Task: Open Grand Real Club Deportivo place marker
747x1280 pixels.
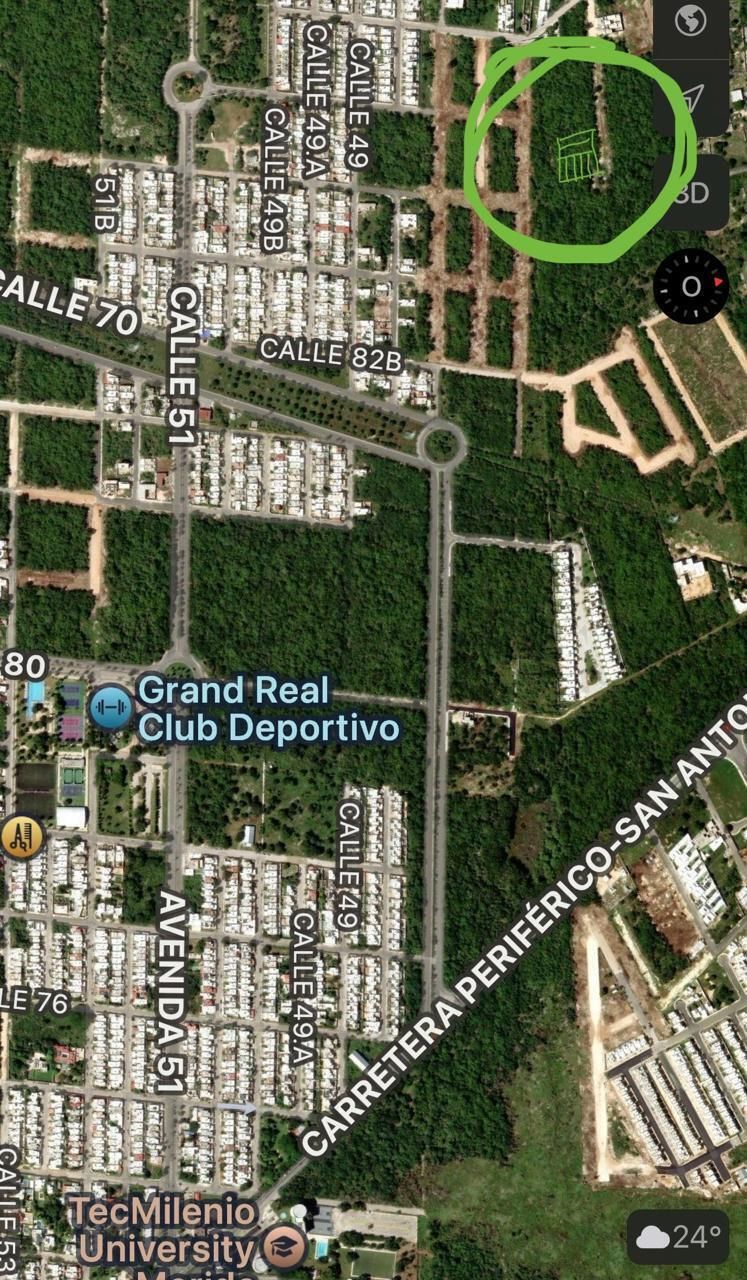Action: 110,708
